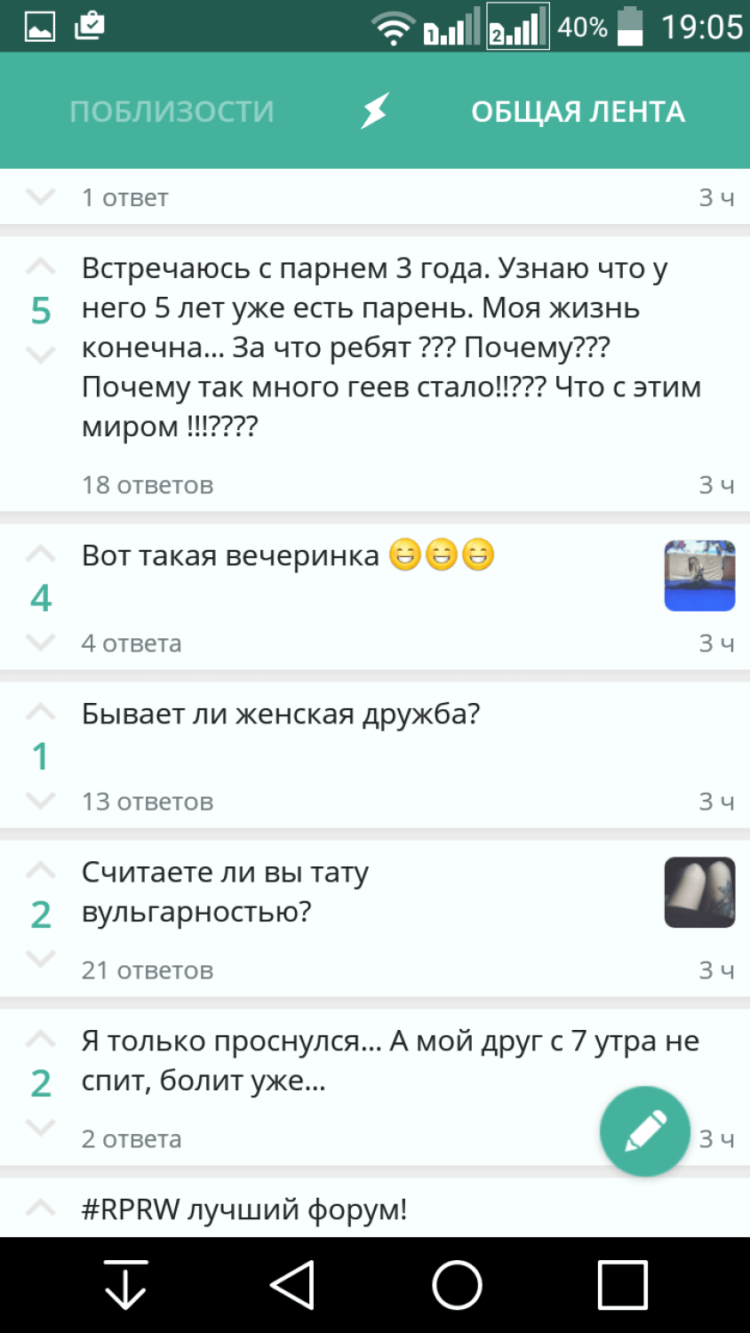Collapse the topmost post with the chevron
The height and width of the screenshot is (1333, 750).
tap(40, 197)
